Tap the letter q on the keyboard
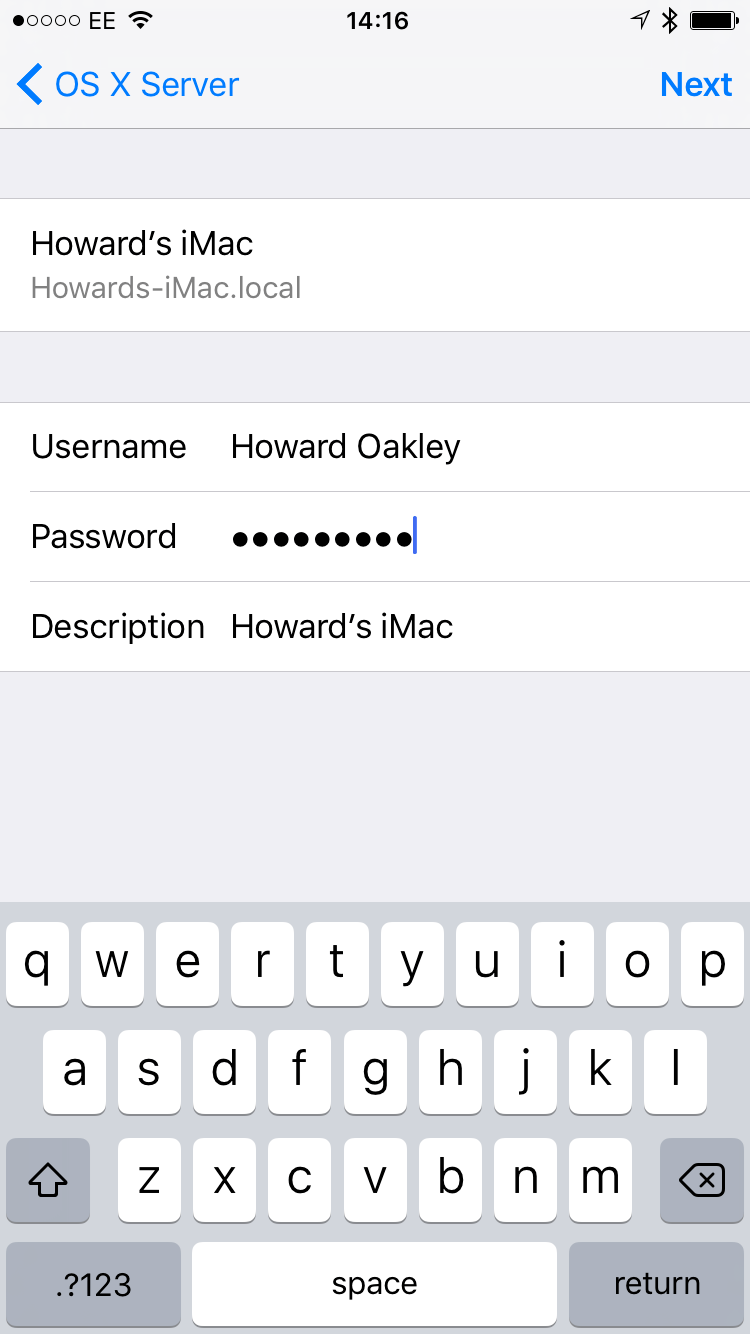This screenshot has width=750, height=1334. coord(37,964)
